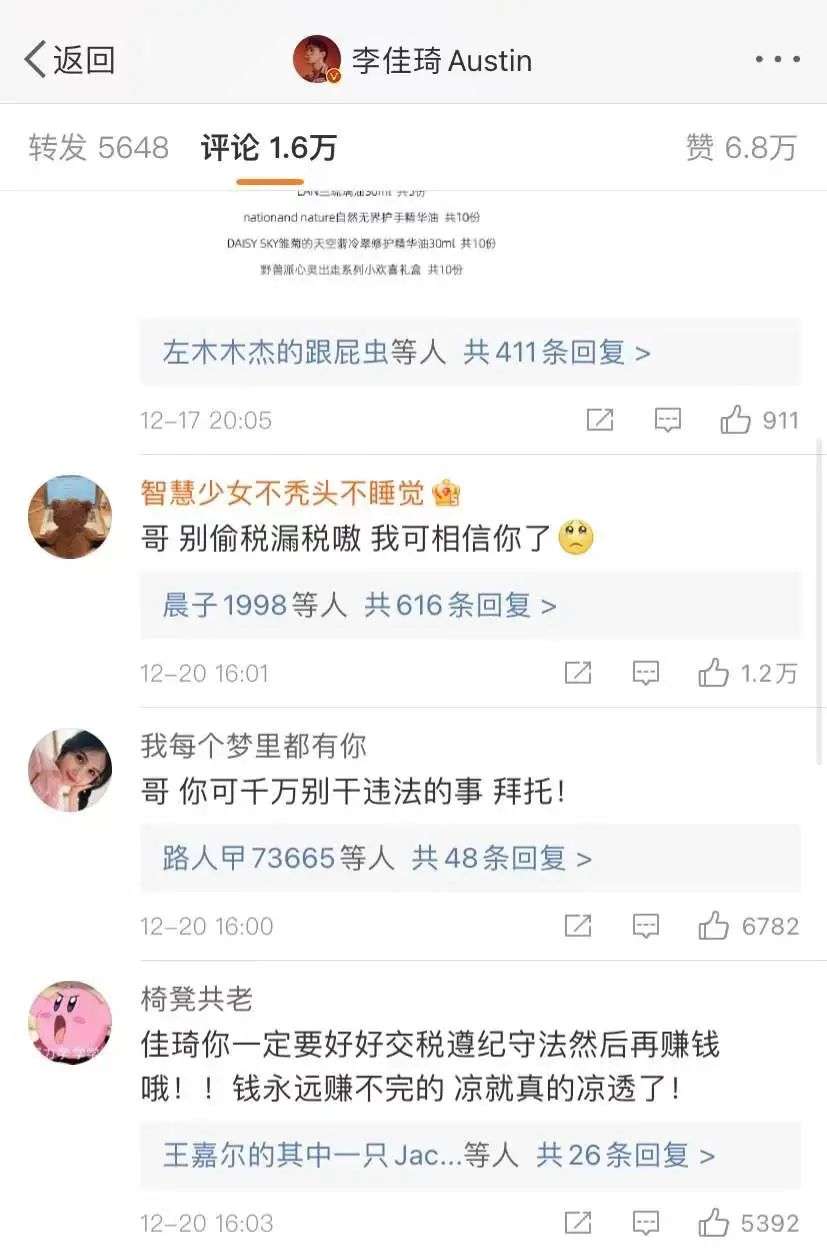Switch to the 赞 6.8万 tab

click(741, 148)
